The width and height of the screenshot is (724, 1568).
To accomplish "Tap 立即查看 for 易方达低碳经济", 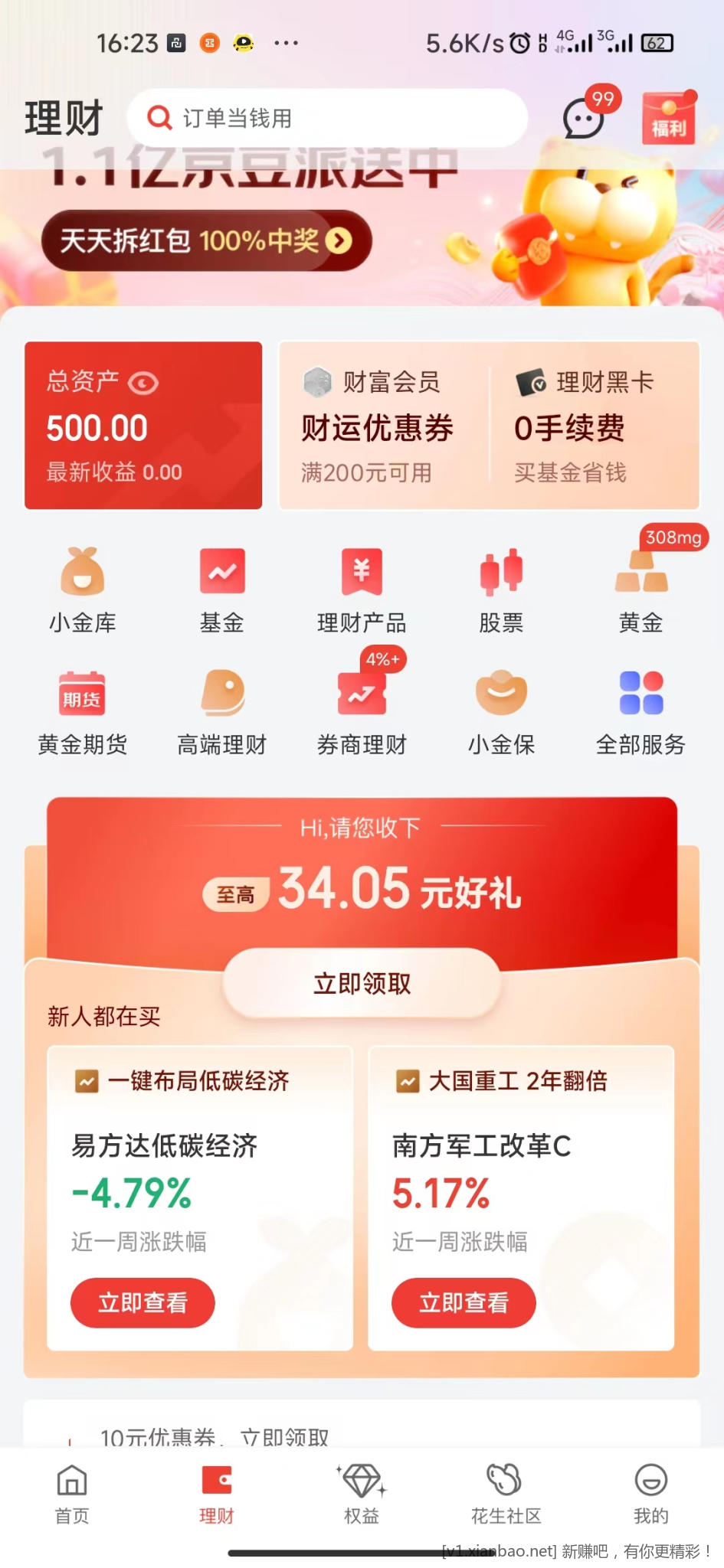I will tap(143, 1302).
